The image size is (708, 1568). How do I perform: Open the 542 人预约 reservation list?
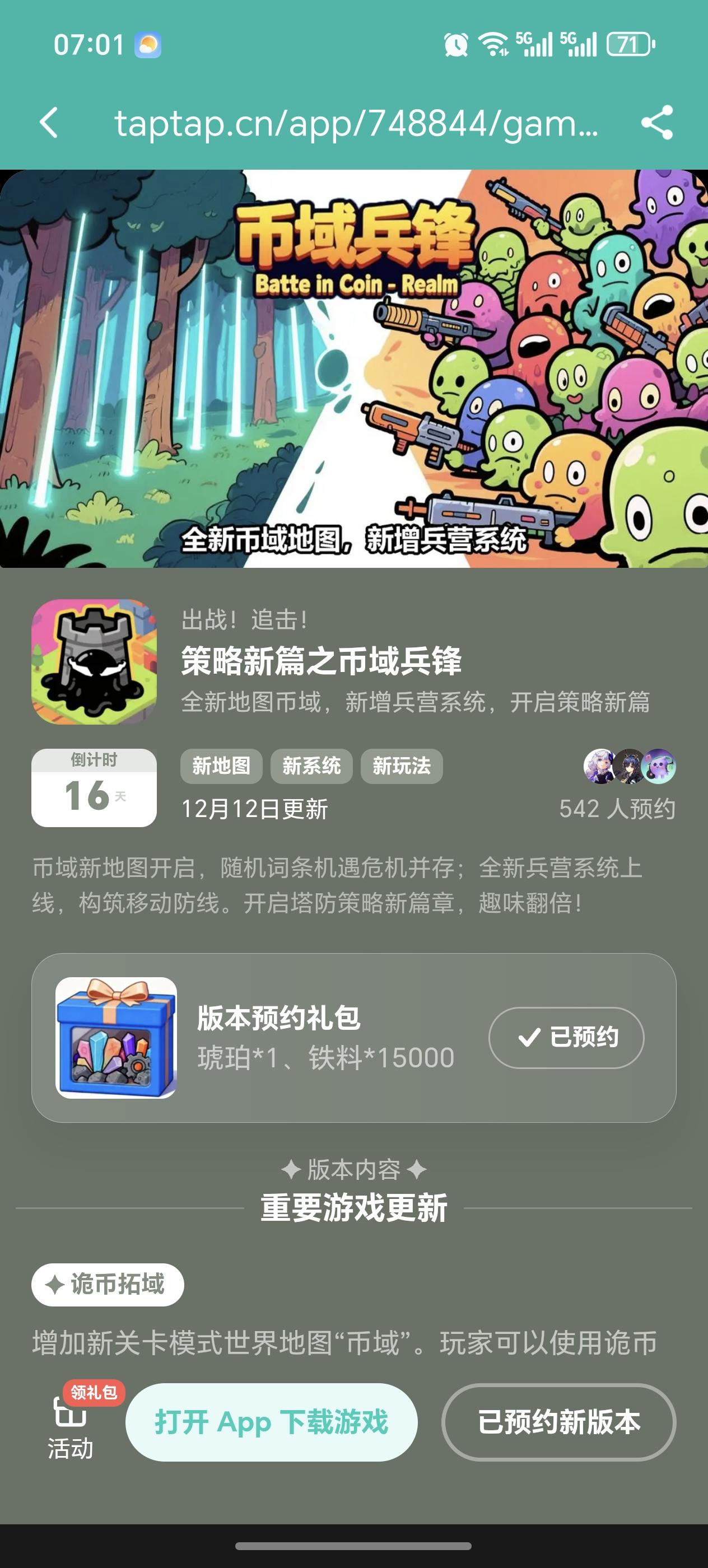pos(617,807)
